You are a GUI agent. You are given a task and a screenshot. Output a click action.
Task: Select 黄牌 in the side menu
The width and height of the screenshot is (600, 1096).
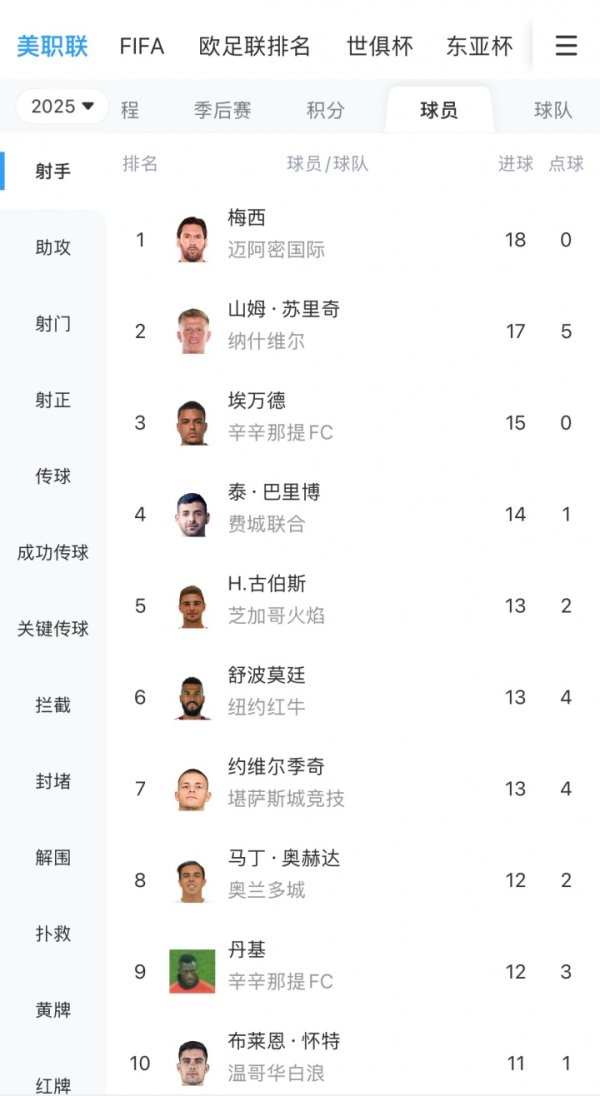click(53, 1010)
